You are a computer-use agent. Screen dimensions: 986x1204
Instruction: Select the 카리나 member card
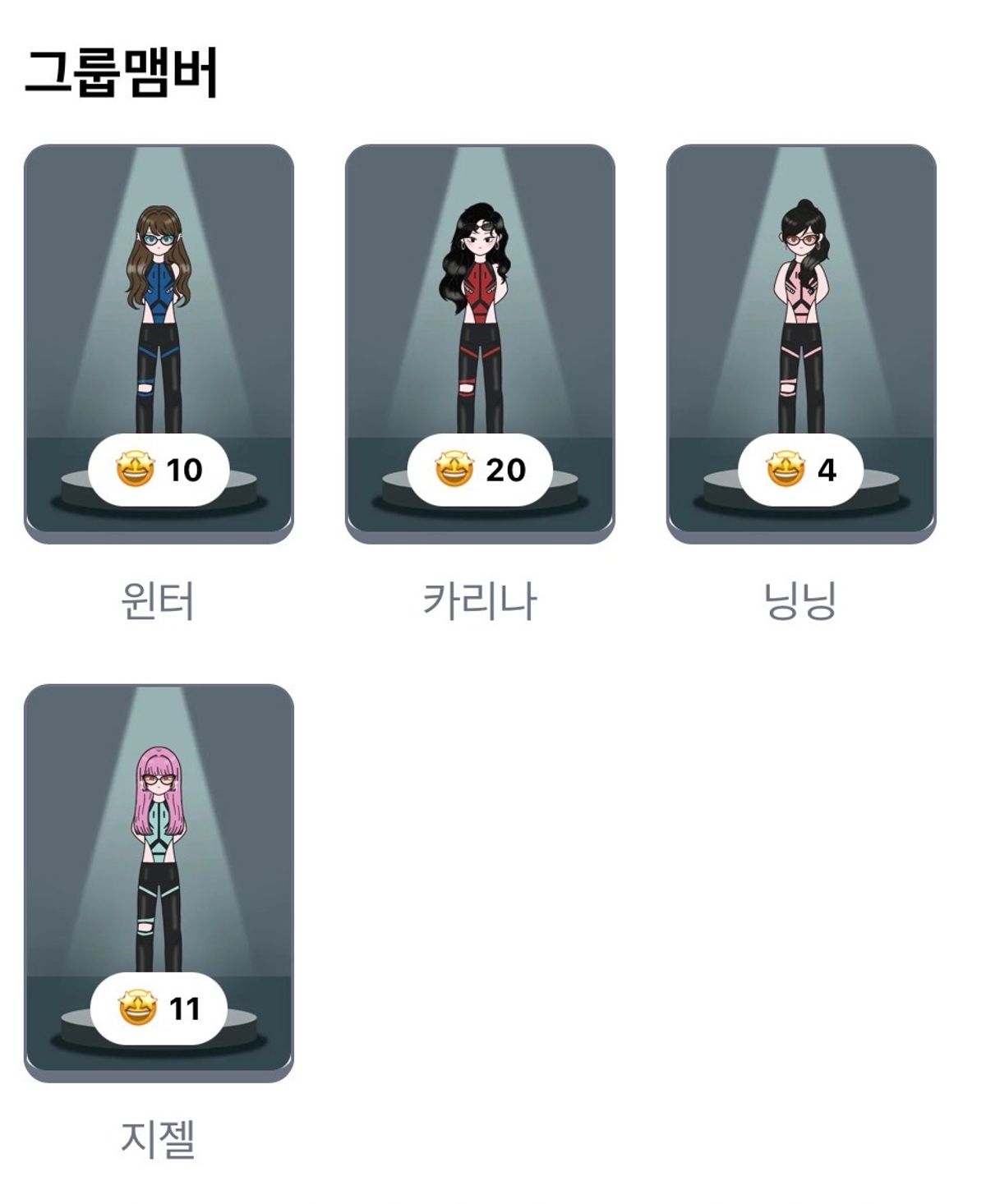coord(480,343)
